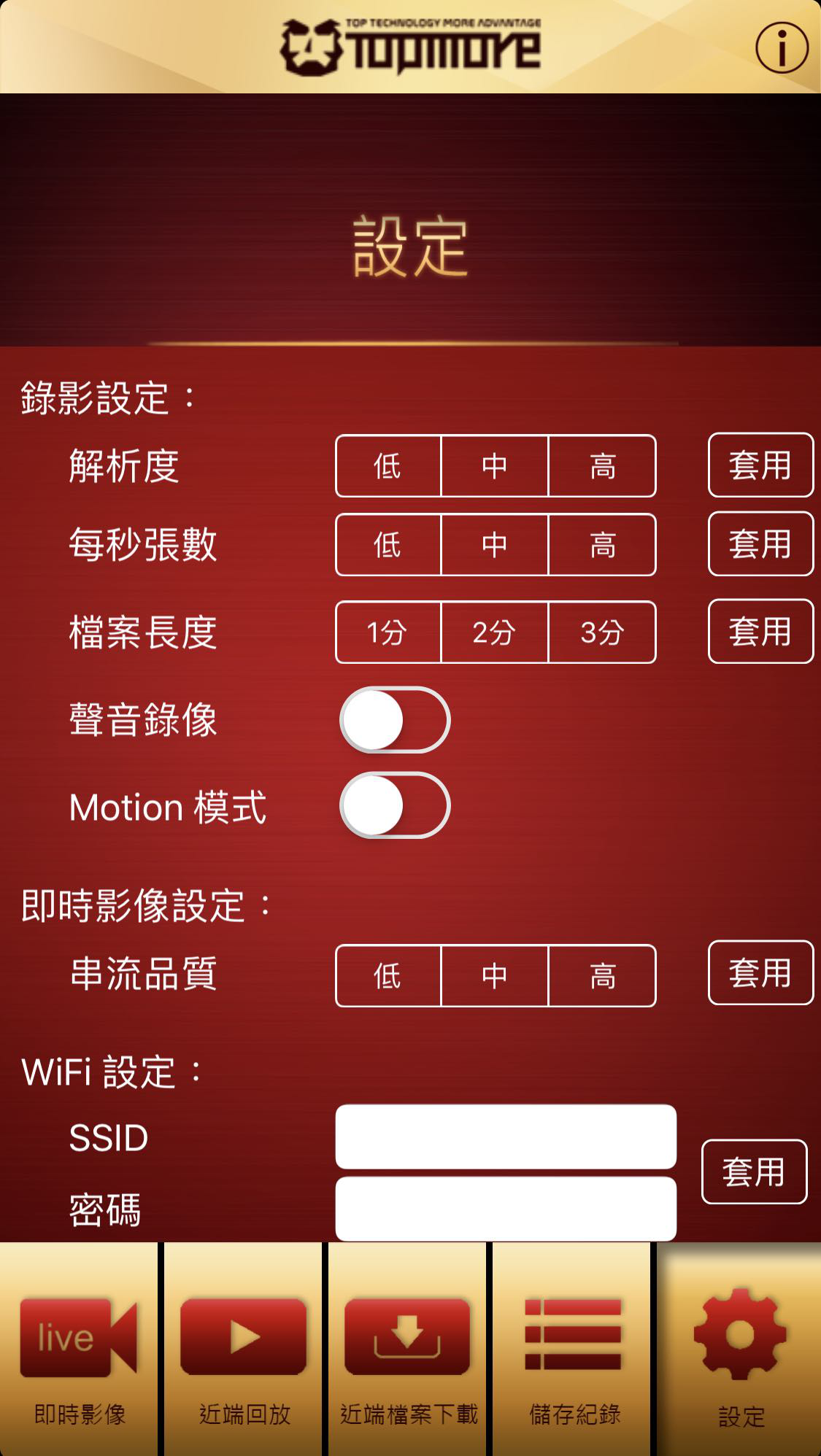
Task: Apply WiFi settings with 套用 button
Action: click(x=754, y=1172)
